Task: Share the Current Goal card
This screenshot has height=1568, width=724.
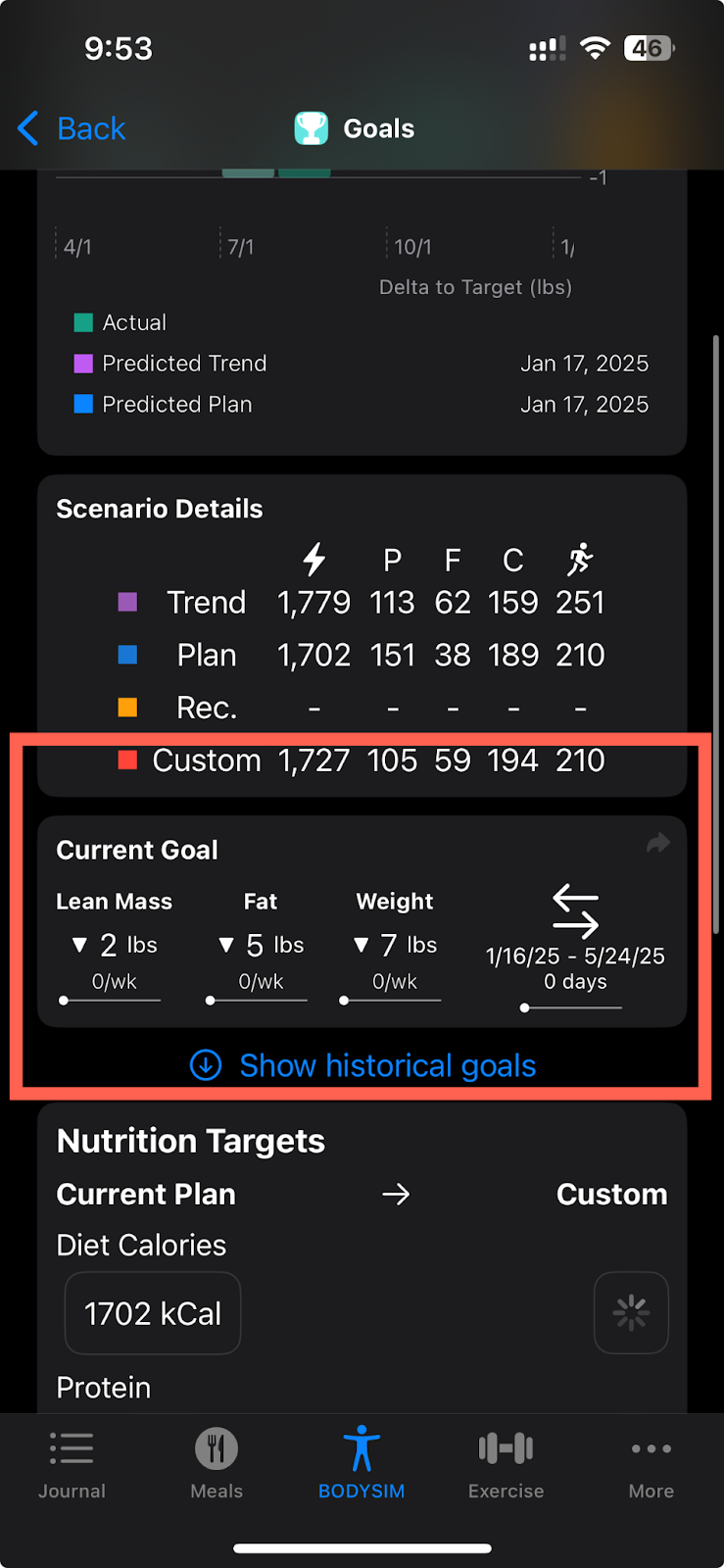Action: (658, 843)
